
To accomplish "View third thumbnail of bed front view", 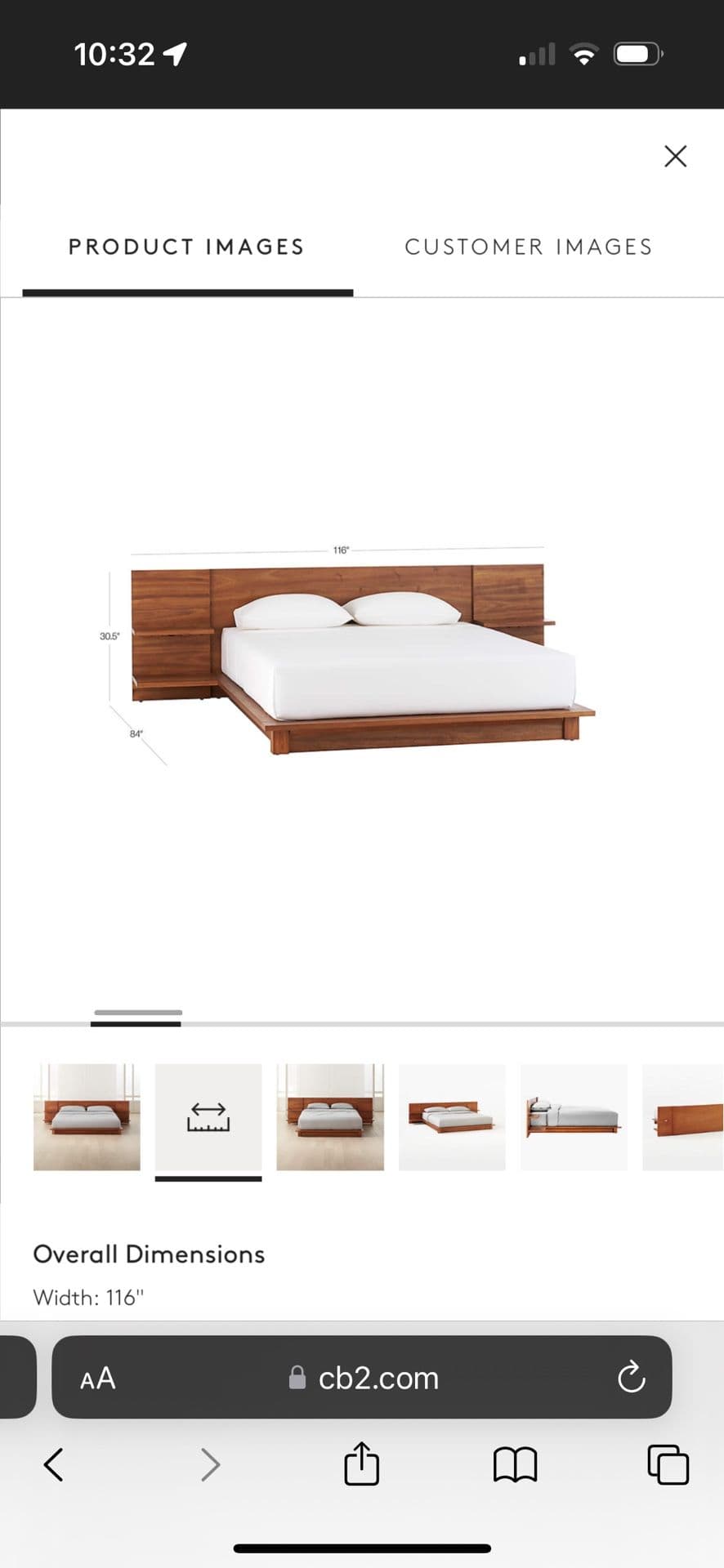I will pos(330,1116).
